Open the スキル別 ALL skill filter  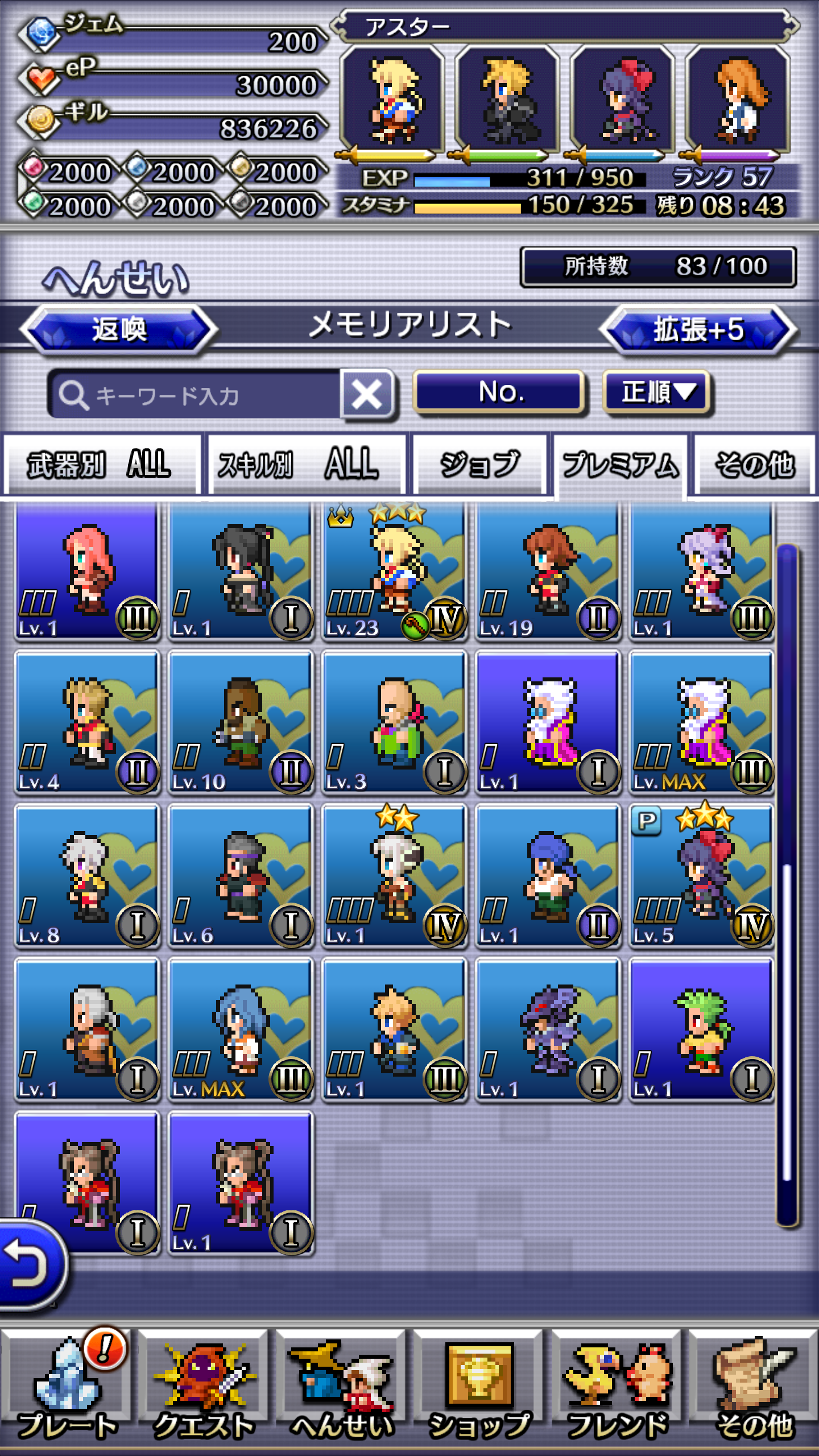306,465
